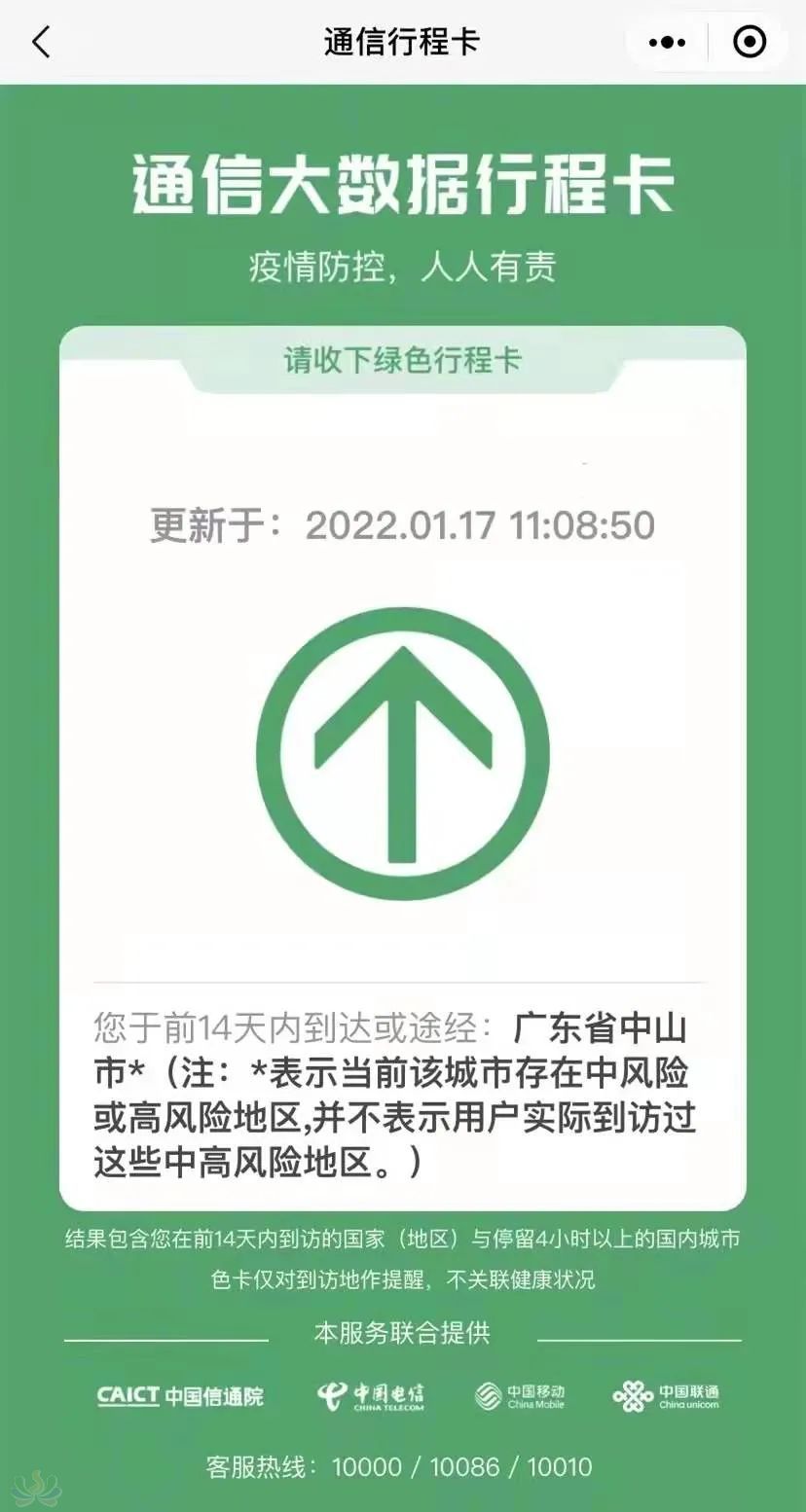
Task: Open the mini program more options menu
Action: 667,43
